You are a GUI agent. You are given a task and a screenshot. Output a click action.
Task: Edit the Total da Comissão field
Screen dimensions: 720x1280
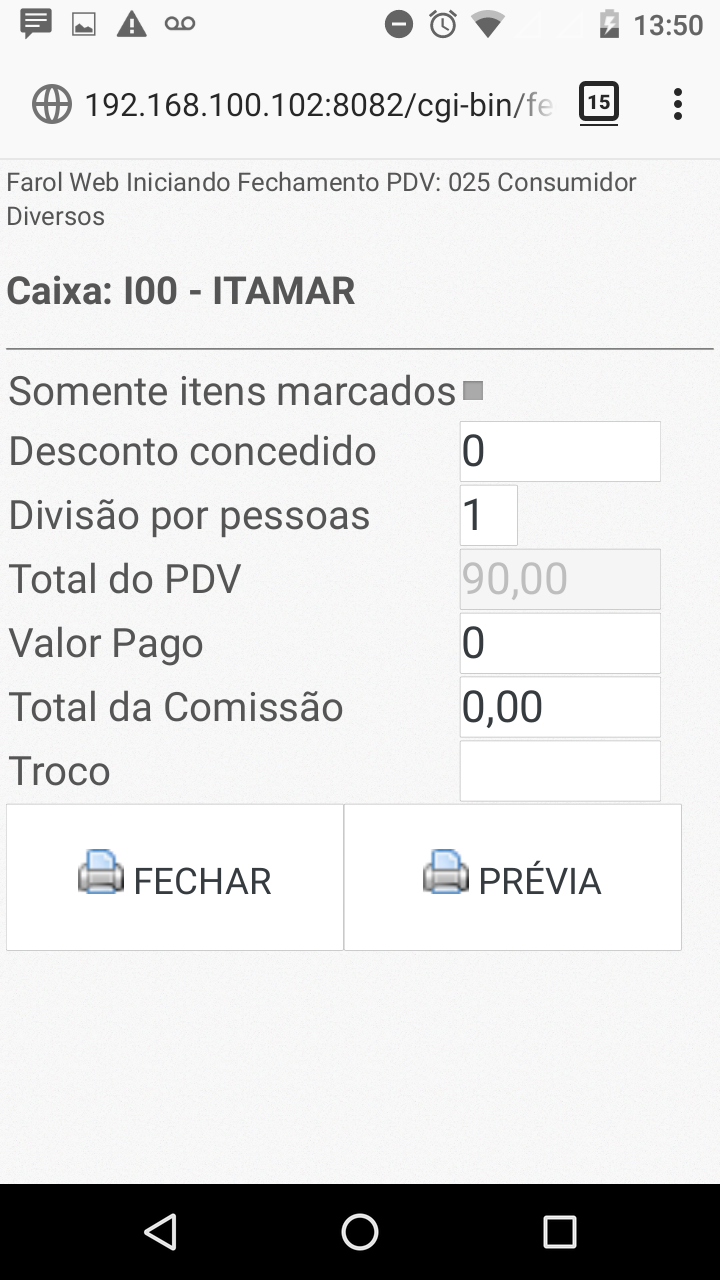coord(559,707)
